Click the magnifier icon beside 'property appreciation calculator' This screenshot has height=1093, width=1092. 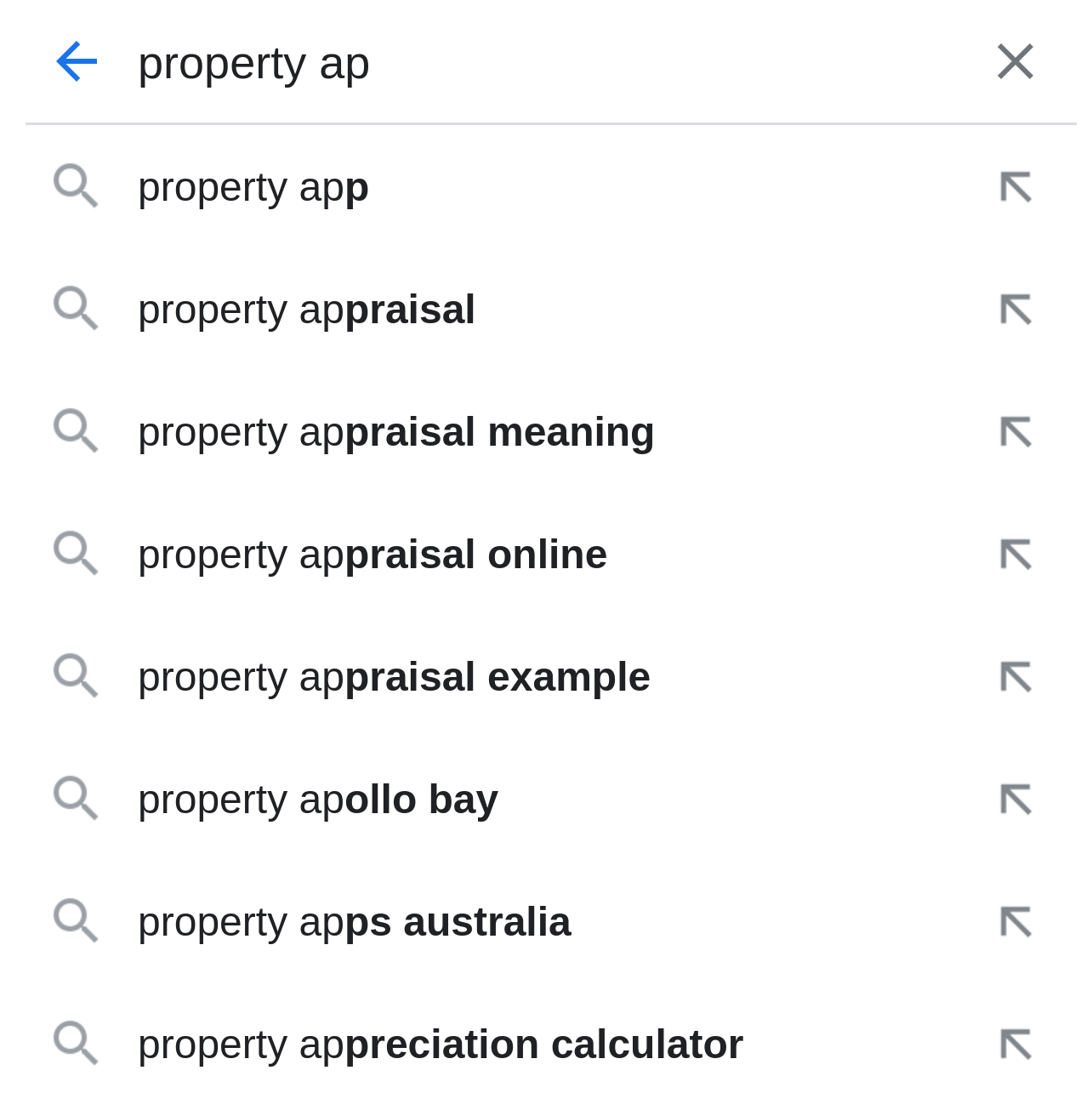[x=75, y=1045]
